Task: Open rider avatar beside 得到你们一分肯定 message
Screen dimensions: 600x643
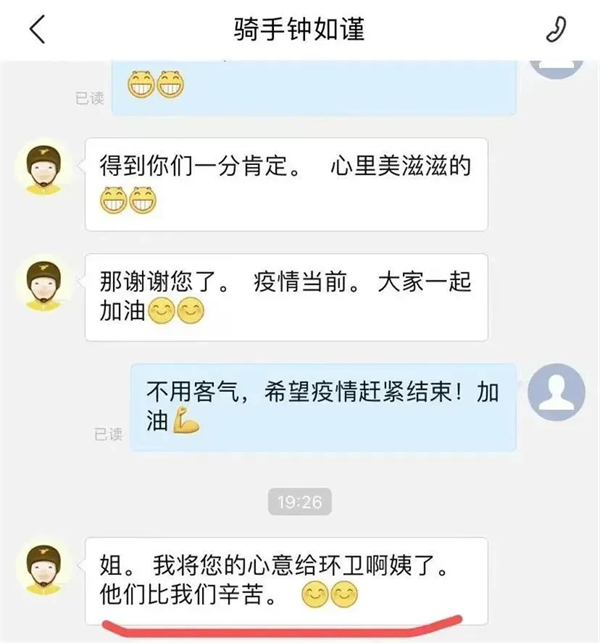Action: [44, 168]
